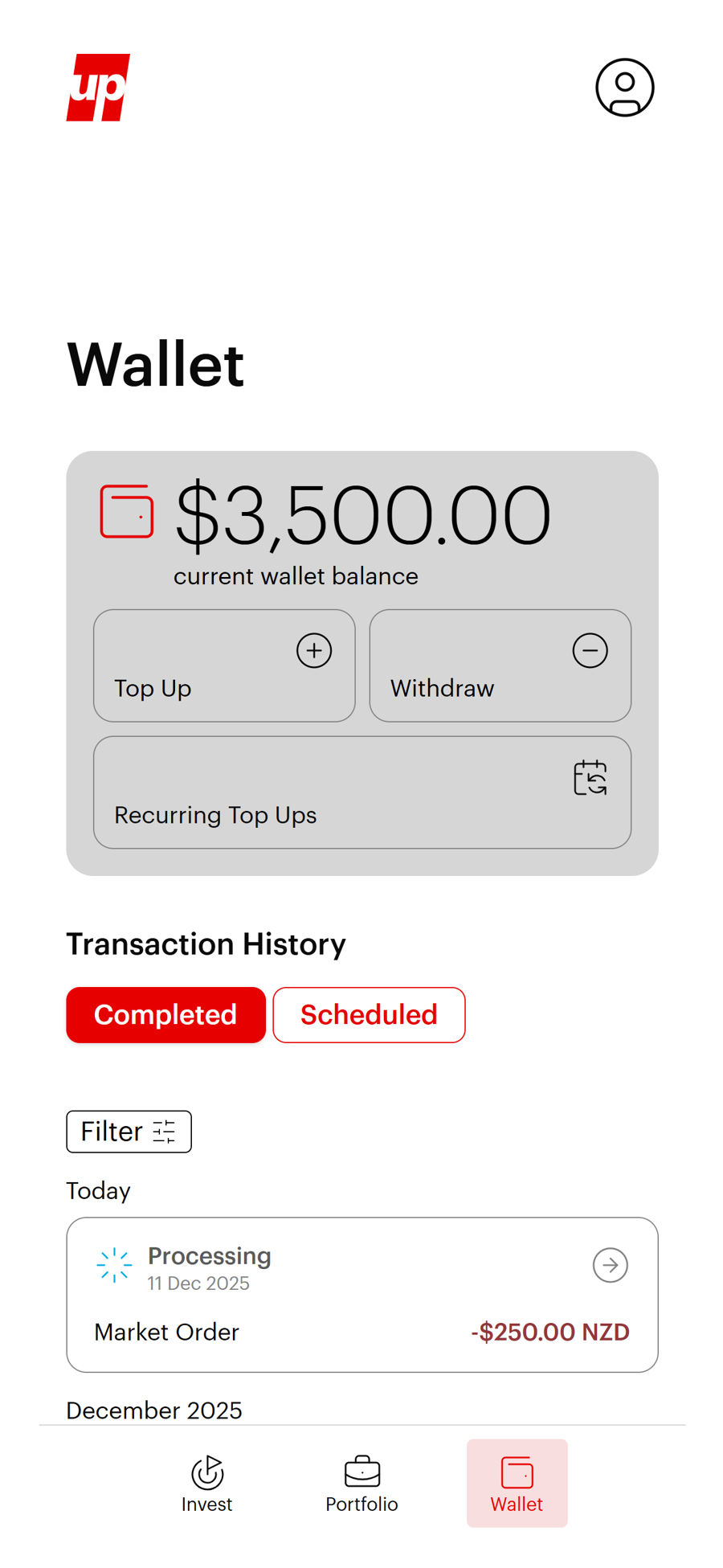
Task: Select the Portfolio briefcase icon
Action: (361, 1470)
